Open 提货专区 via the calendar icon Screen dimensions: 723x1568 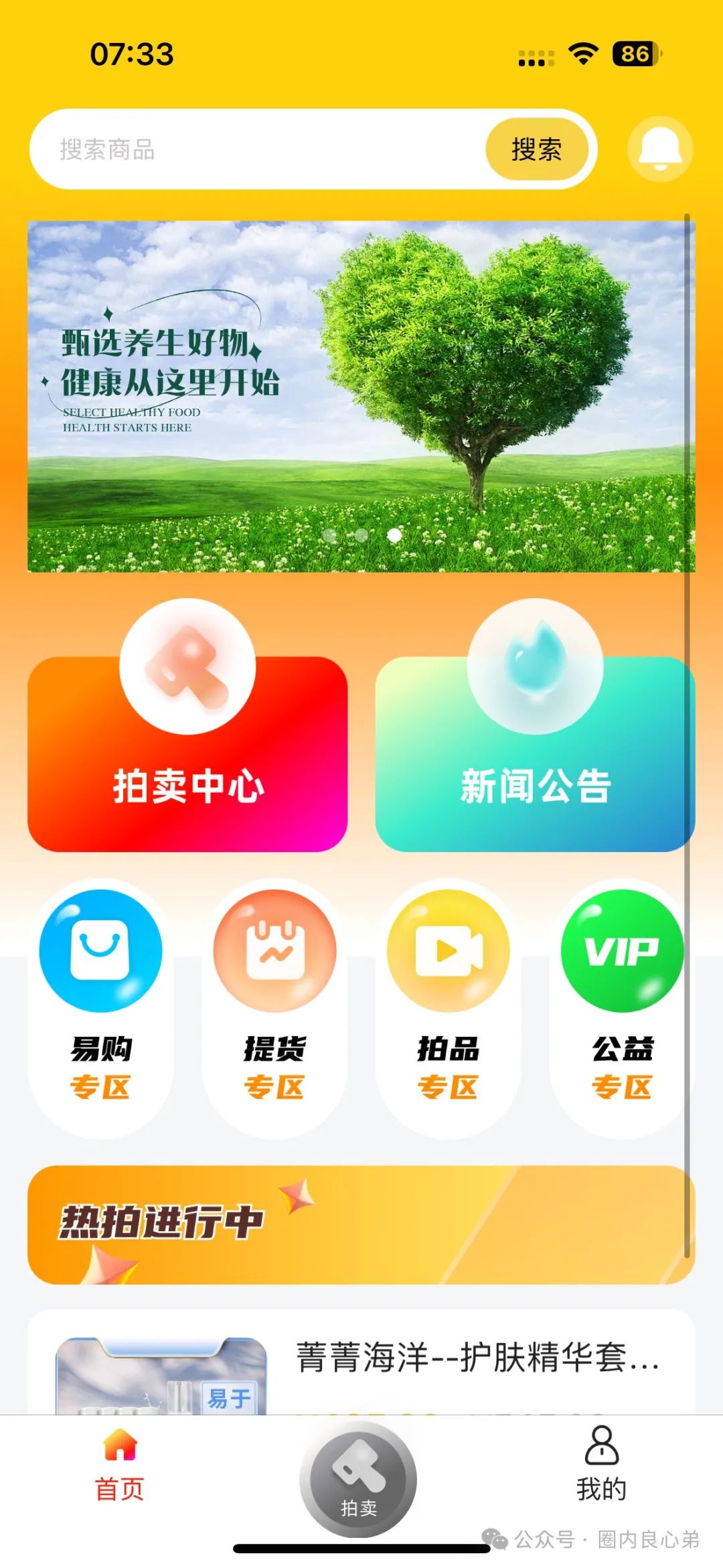[x=273, y=951]
